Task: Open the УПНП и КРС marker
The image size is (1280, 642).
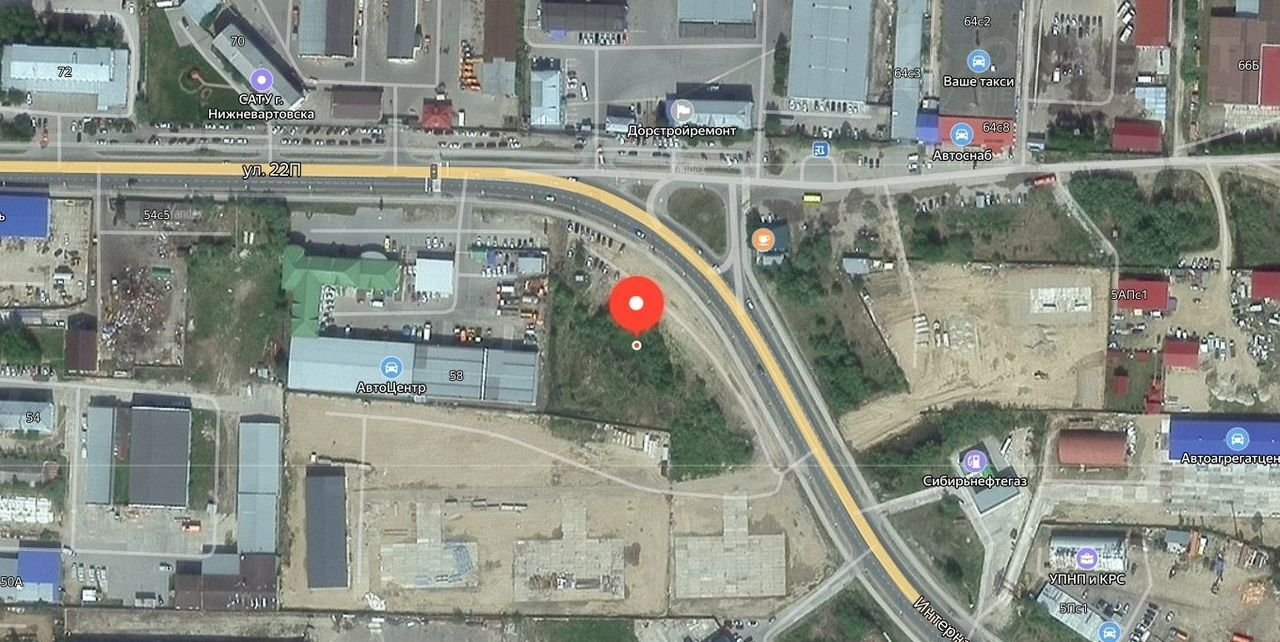Action: (x=1086, y=559)
